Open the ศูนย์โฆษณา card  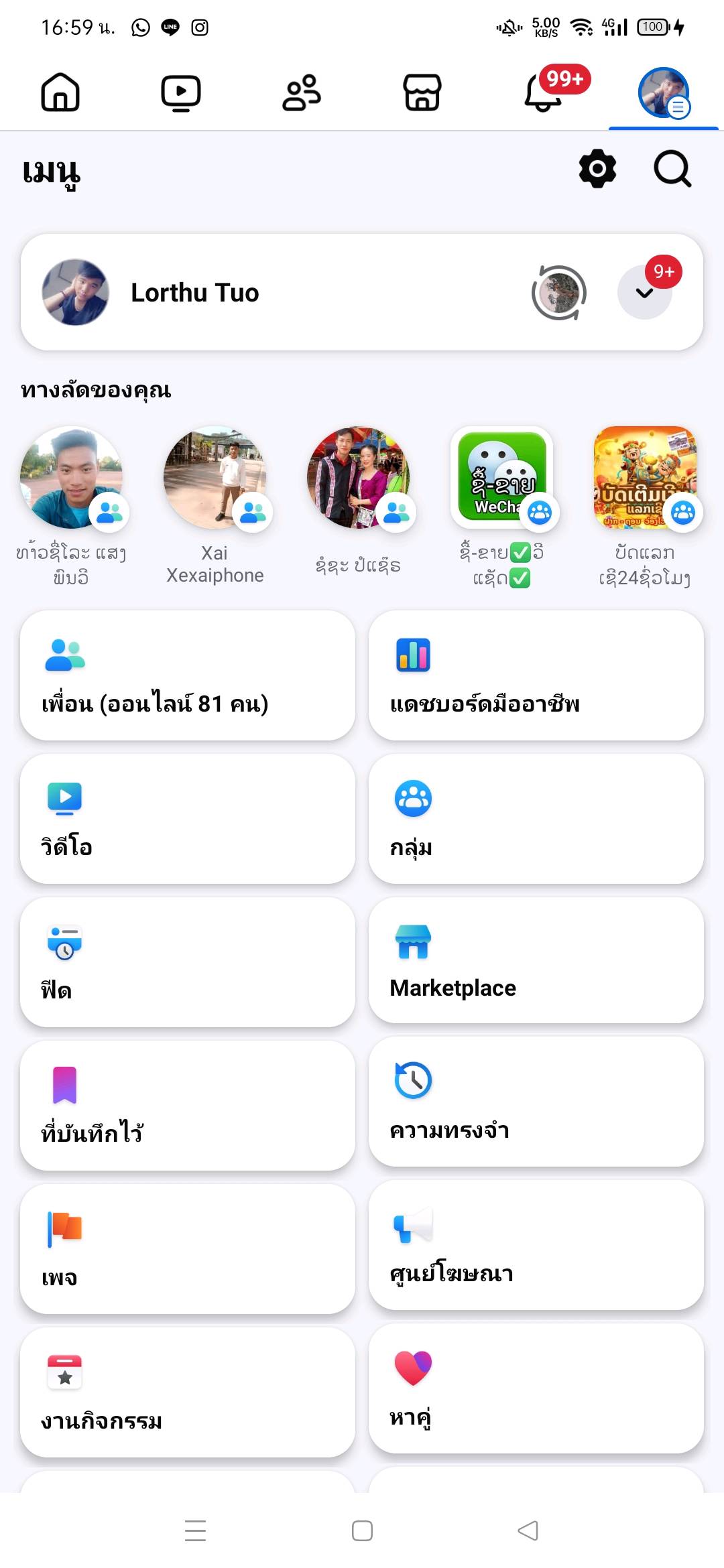(x=536, y=1245)
